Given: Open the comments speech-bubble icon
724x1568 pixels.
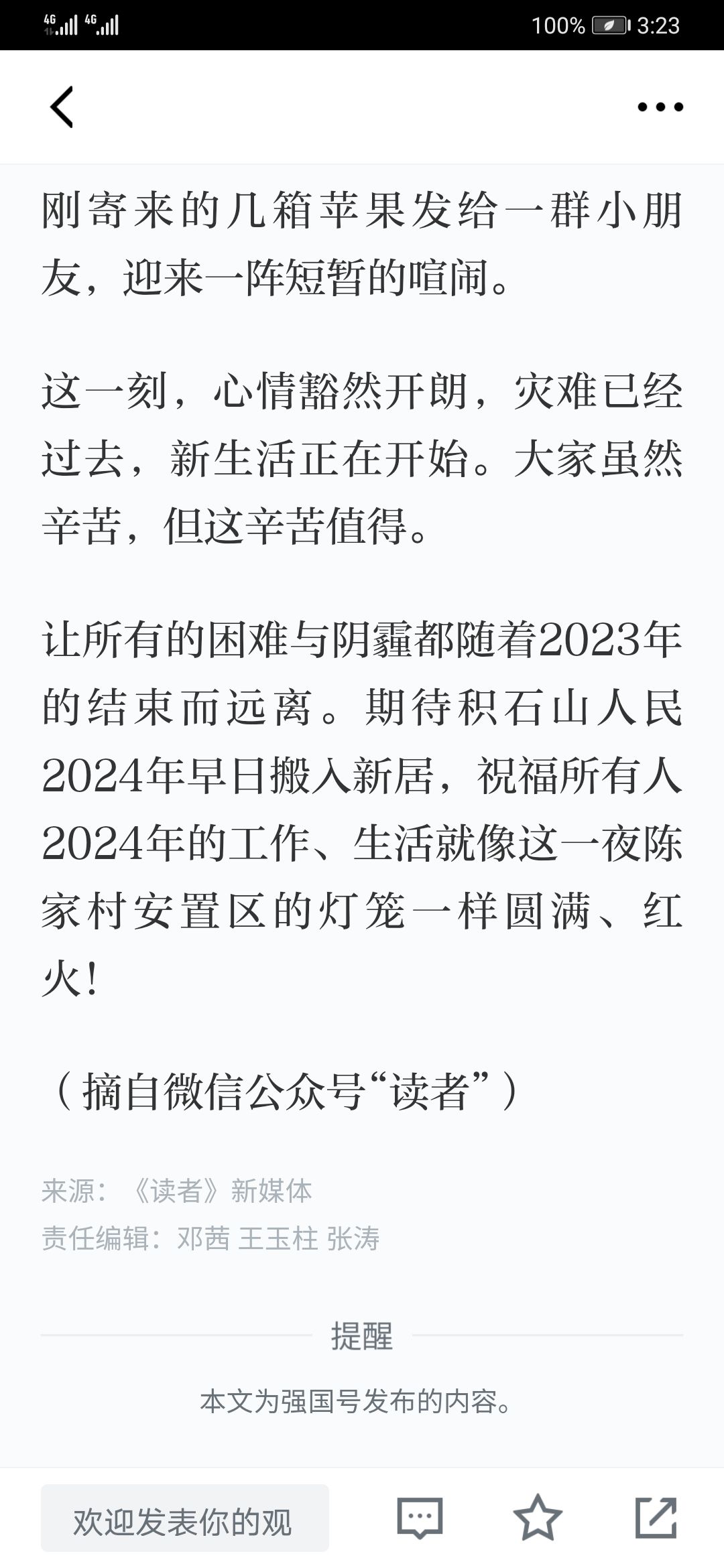Looking at the screenshot, I should 420,1518.
